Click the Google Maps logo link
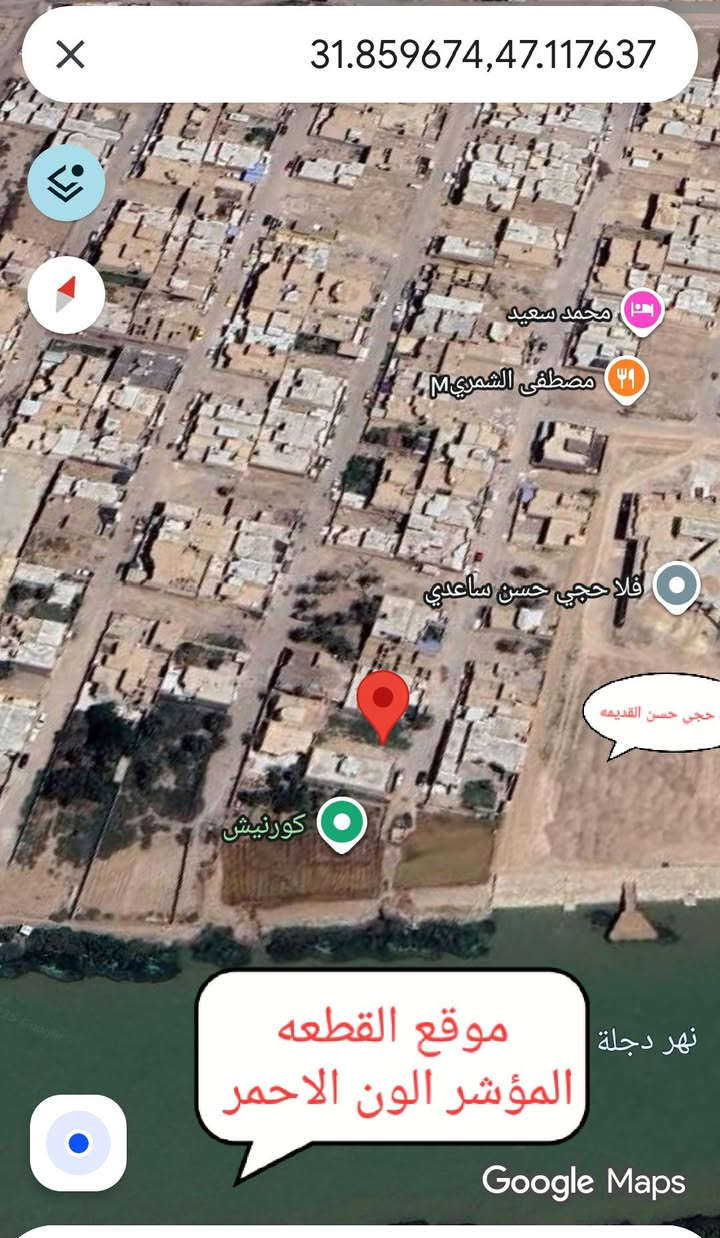The width and height of the screenshot is (720, 1238). click(x=583, y=1181)
